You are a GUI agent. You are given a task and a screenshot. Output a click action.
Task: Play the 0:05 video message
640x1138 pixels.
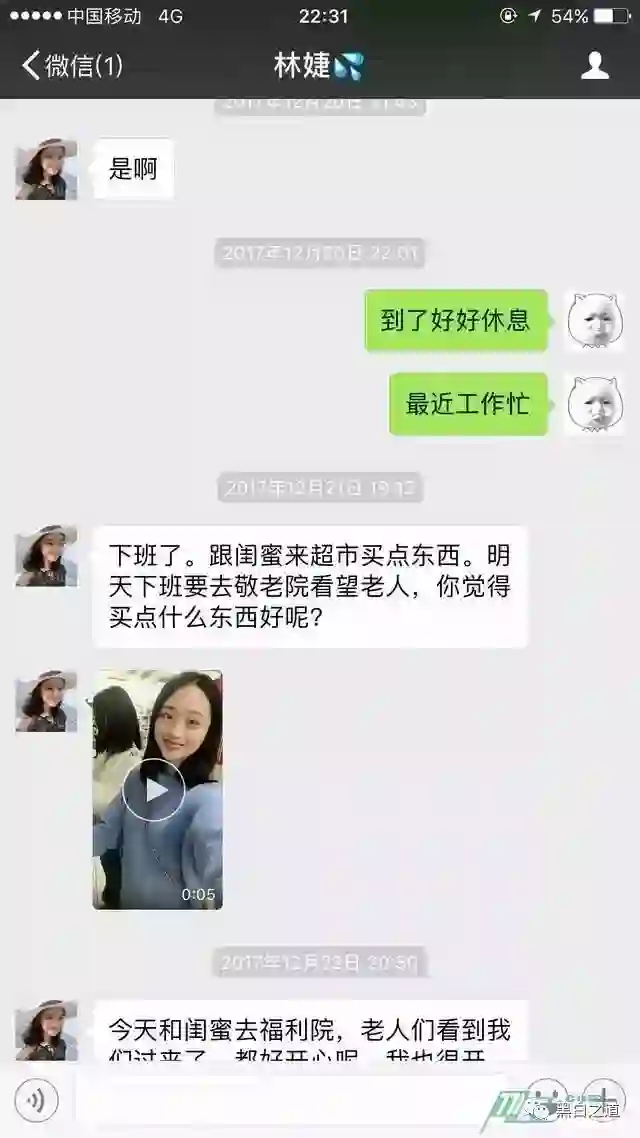pyautogui.click(x=154, y=790)
